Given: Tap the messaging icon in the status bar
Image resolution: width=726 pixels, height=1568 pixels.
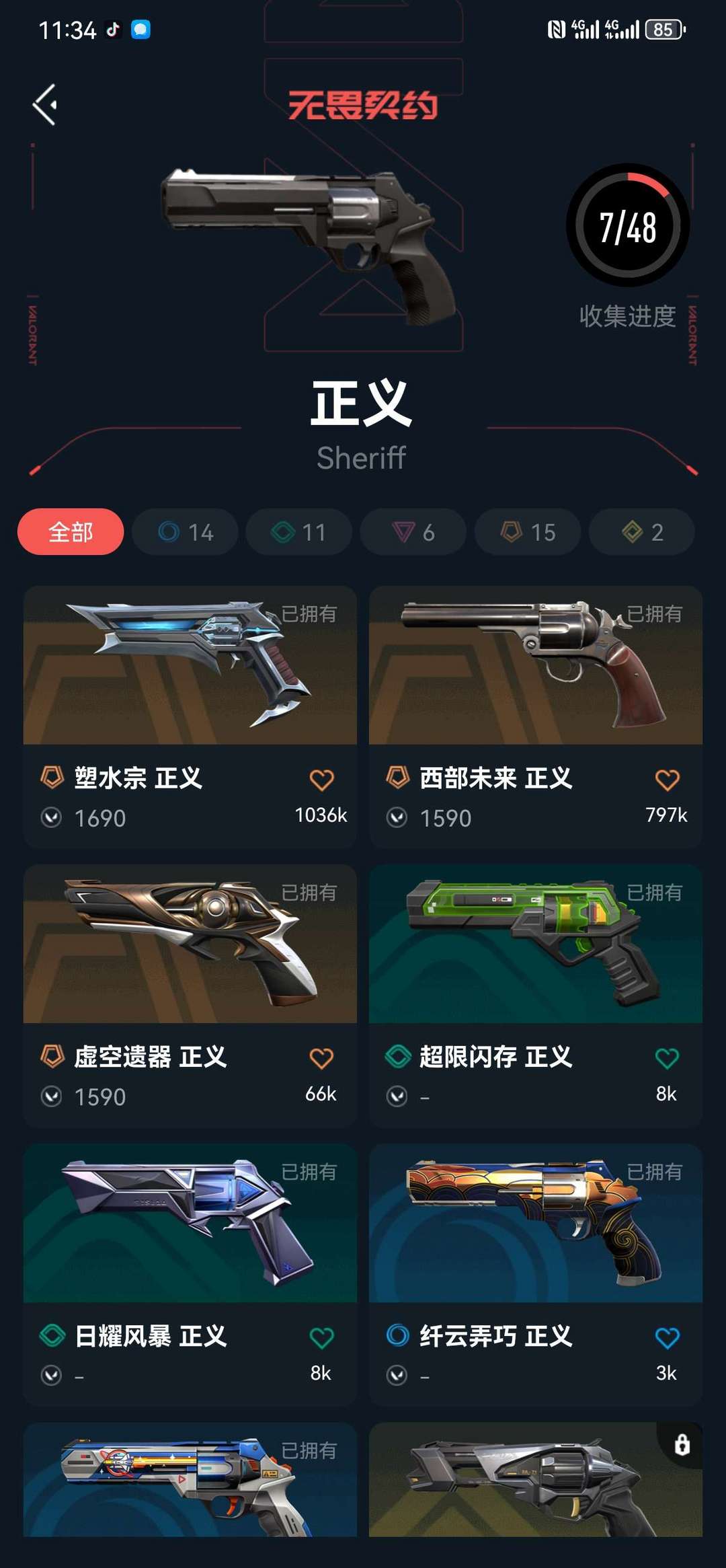Looking at the screenshot, I should click(x=139, y=30).
